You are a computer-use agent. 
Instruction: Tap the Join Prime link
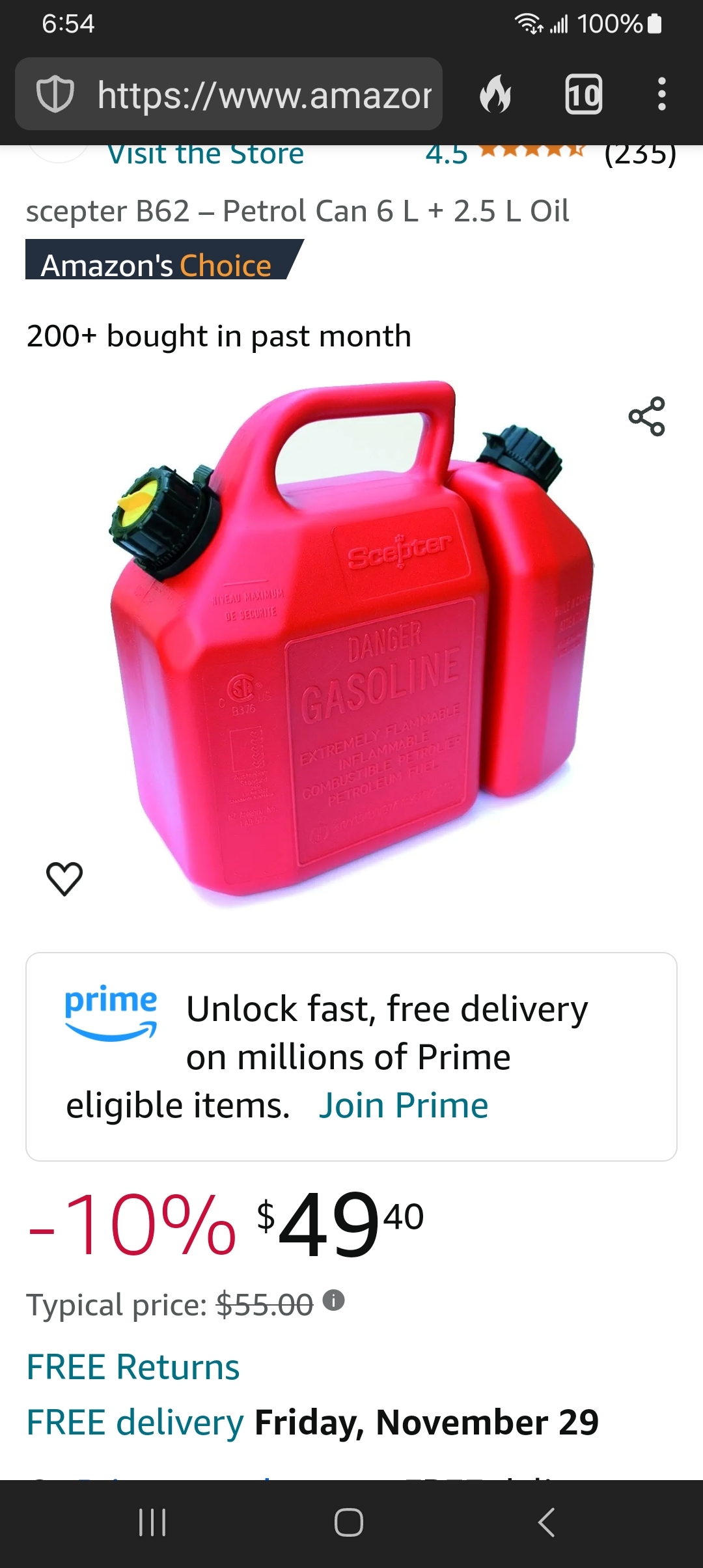pos(404,1105)
